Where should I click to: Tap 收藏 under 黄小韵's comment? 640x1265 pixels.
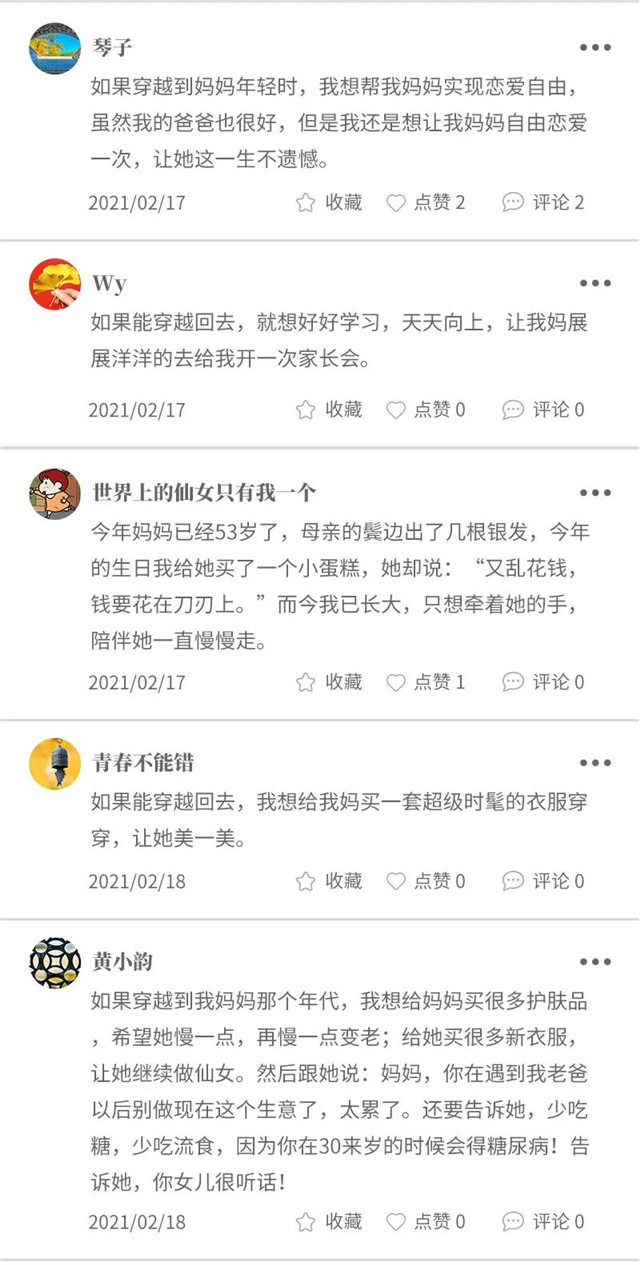(329, 1222)
